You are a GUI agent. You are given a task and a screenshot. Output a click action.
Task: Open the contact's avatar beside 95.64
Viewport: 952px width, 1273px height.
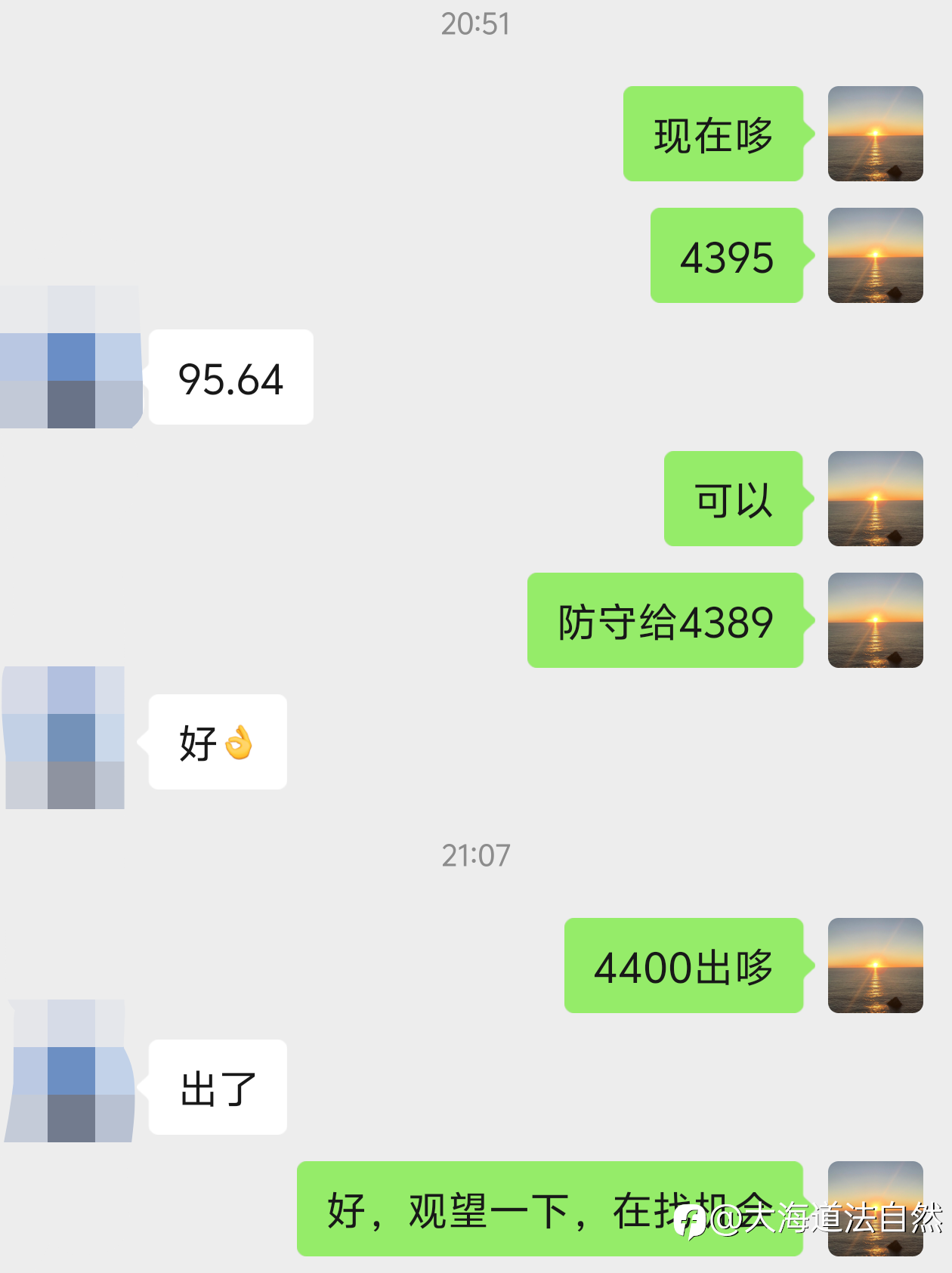pos(71,357)
